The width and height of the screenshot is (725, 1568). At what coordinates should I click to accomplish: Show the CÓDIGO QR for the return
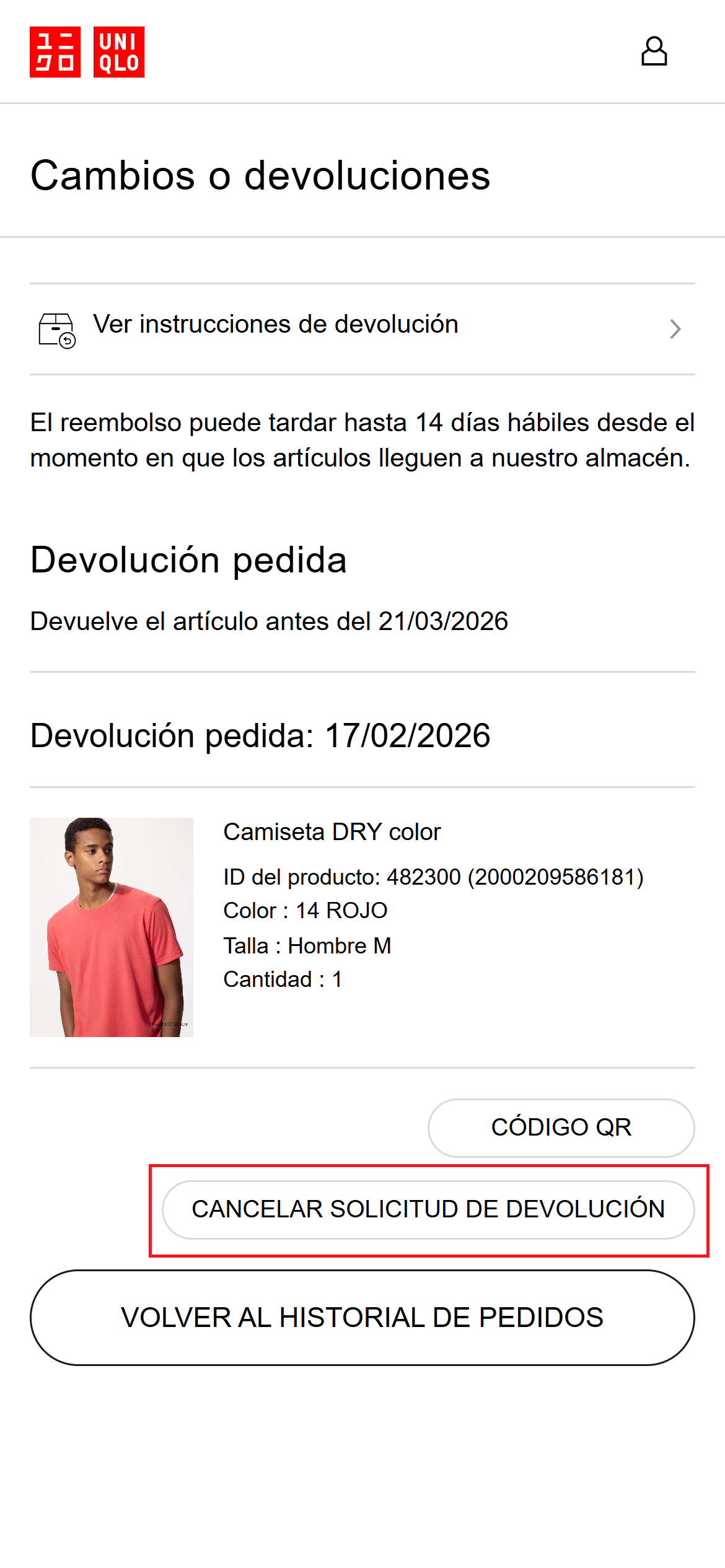[x=561, y=1127]
